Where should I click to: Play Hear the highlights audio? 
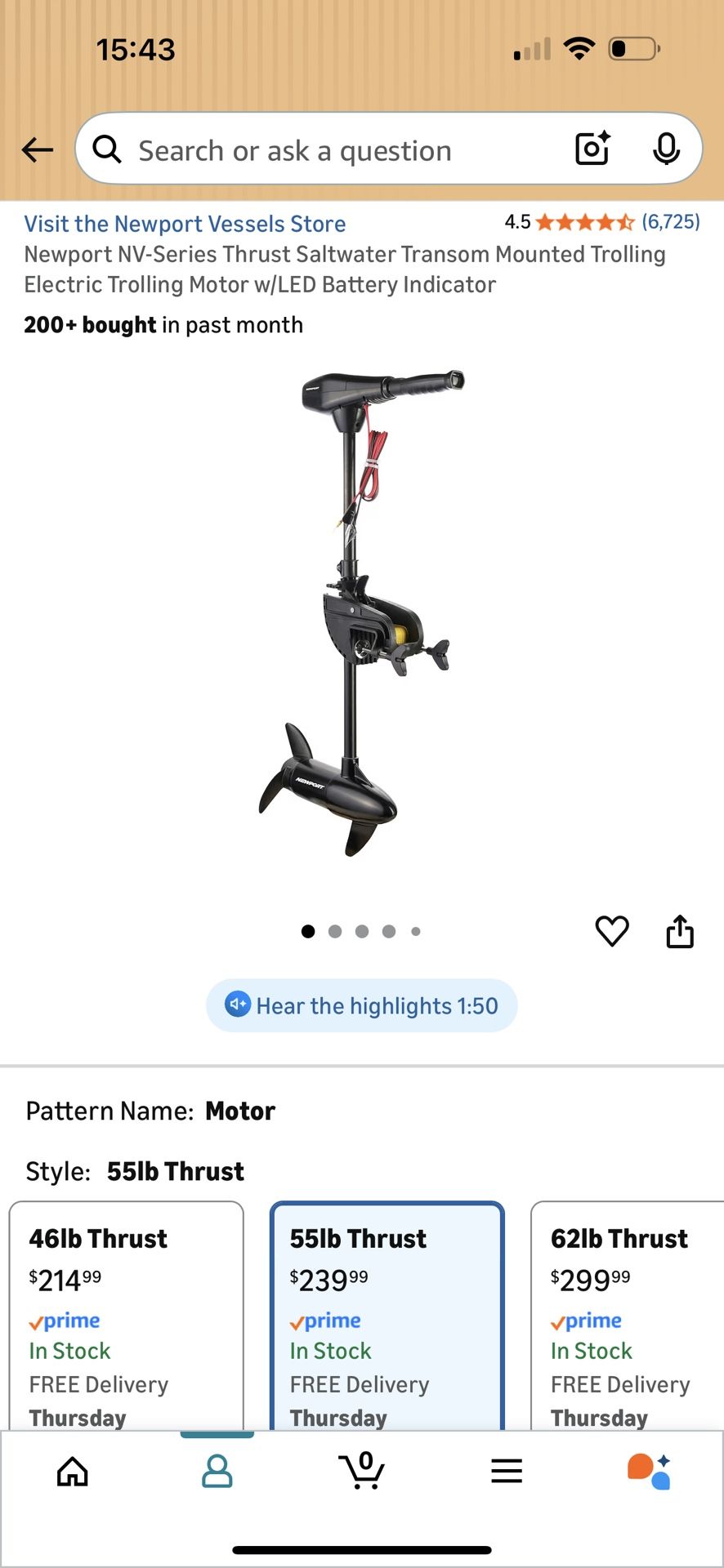(x=361, y=1005)
